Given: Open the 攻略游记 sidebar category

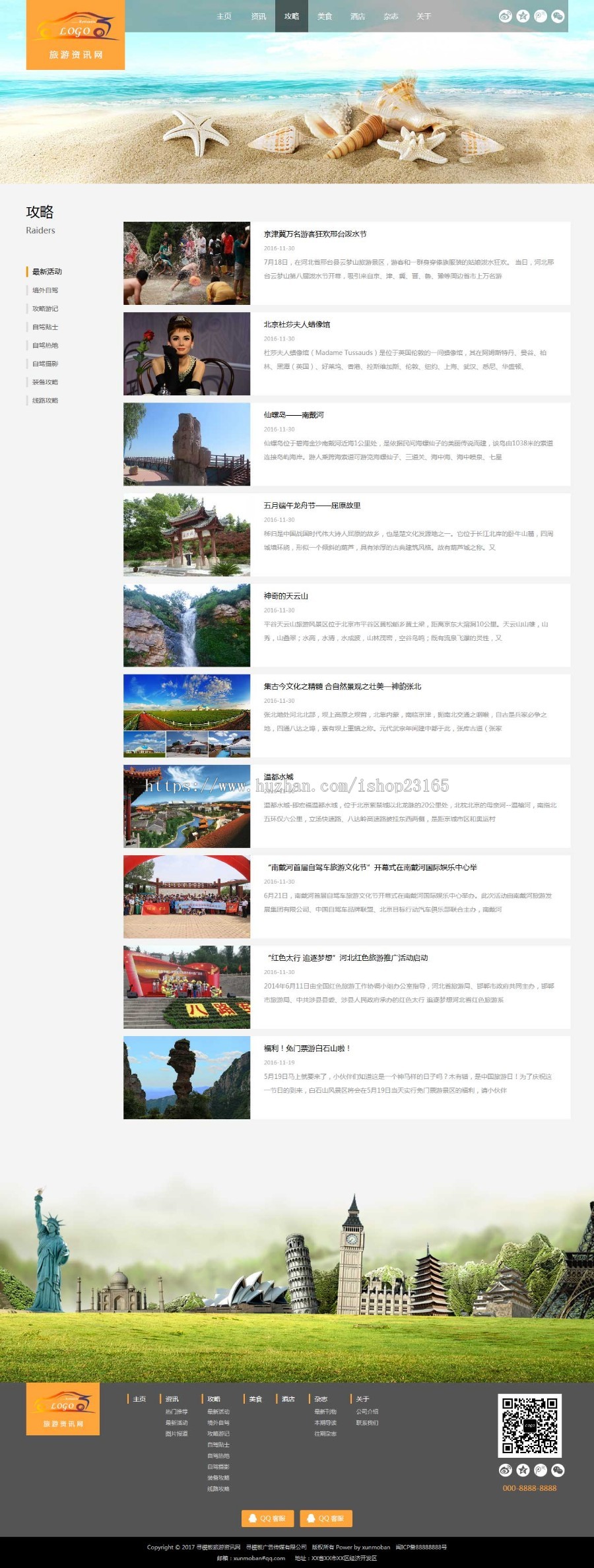Looking at the screenshot, I should click(x=45, y=309).
